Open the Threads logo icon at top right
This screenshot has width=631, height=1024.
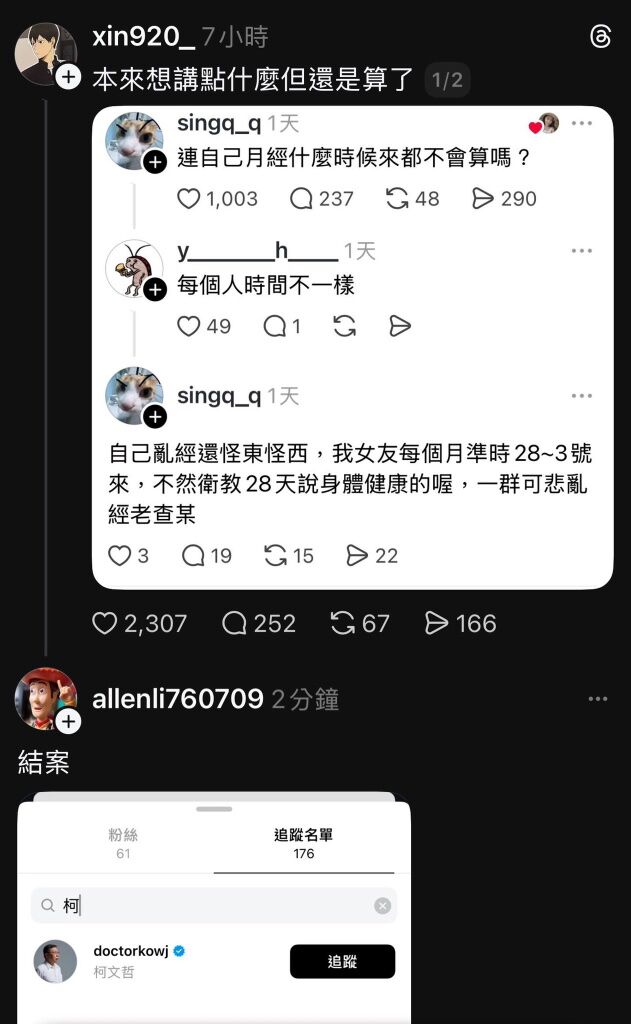coord(600,38)
